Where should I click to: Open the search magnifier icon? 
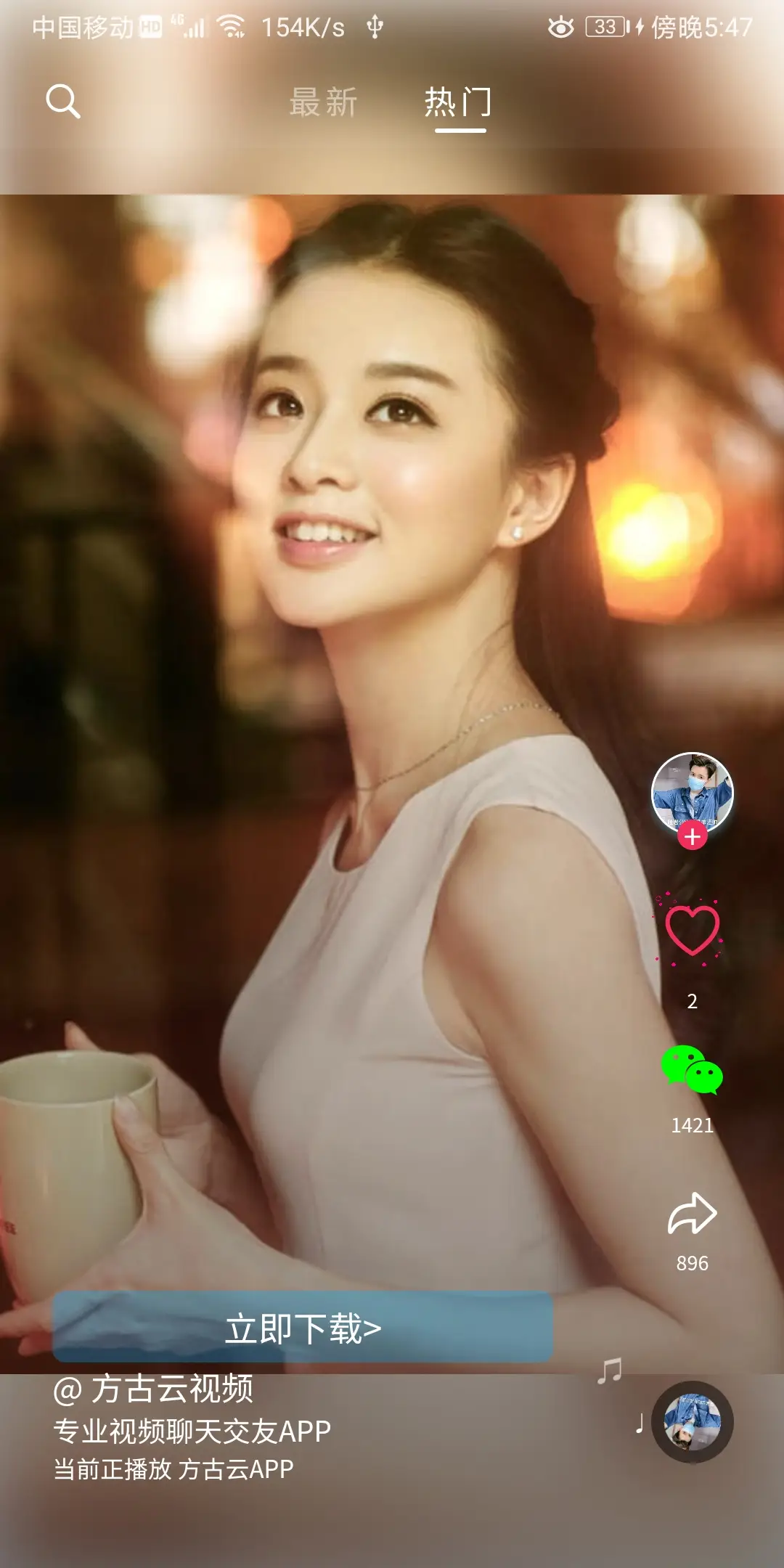[63, 102]
